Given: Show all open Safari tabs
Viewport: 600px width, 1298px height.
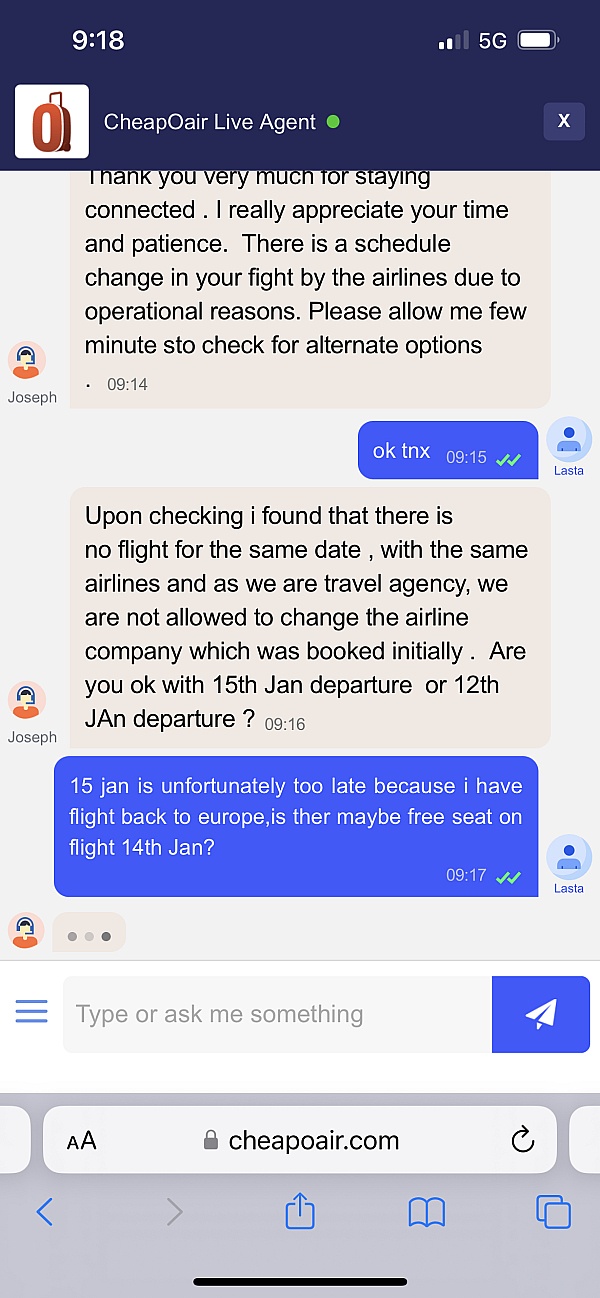Looking at the screenshot, I should [x=553, y=1212].
